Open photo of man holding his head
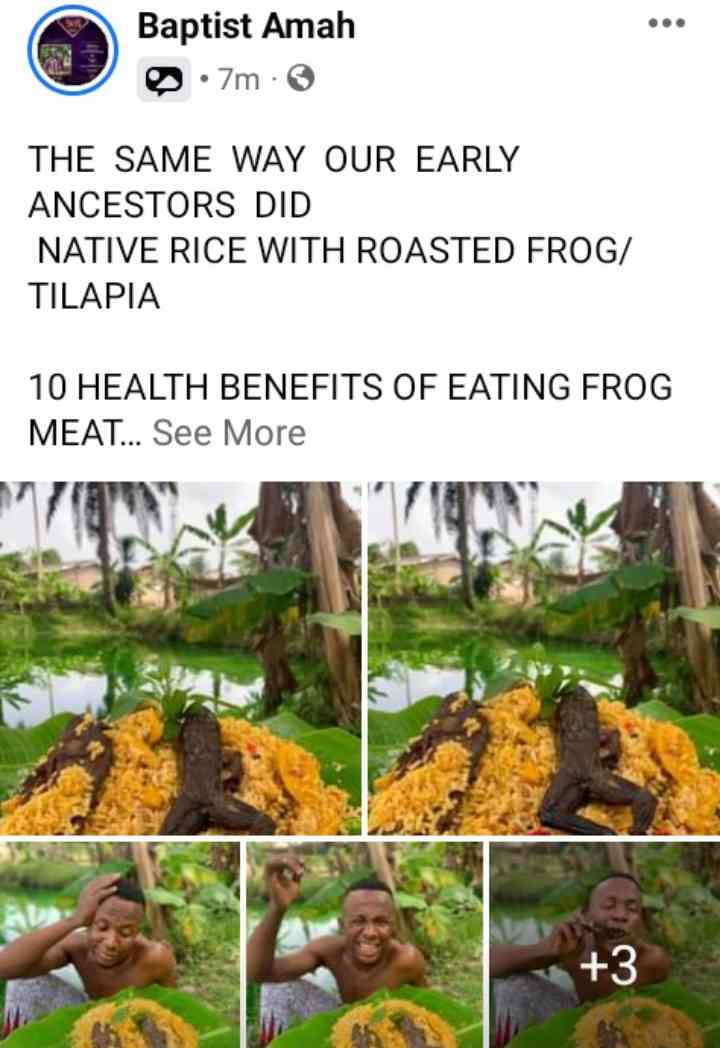This screenshot has height=1048, width=720. point(120,944)
